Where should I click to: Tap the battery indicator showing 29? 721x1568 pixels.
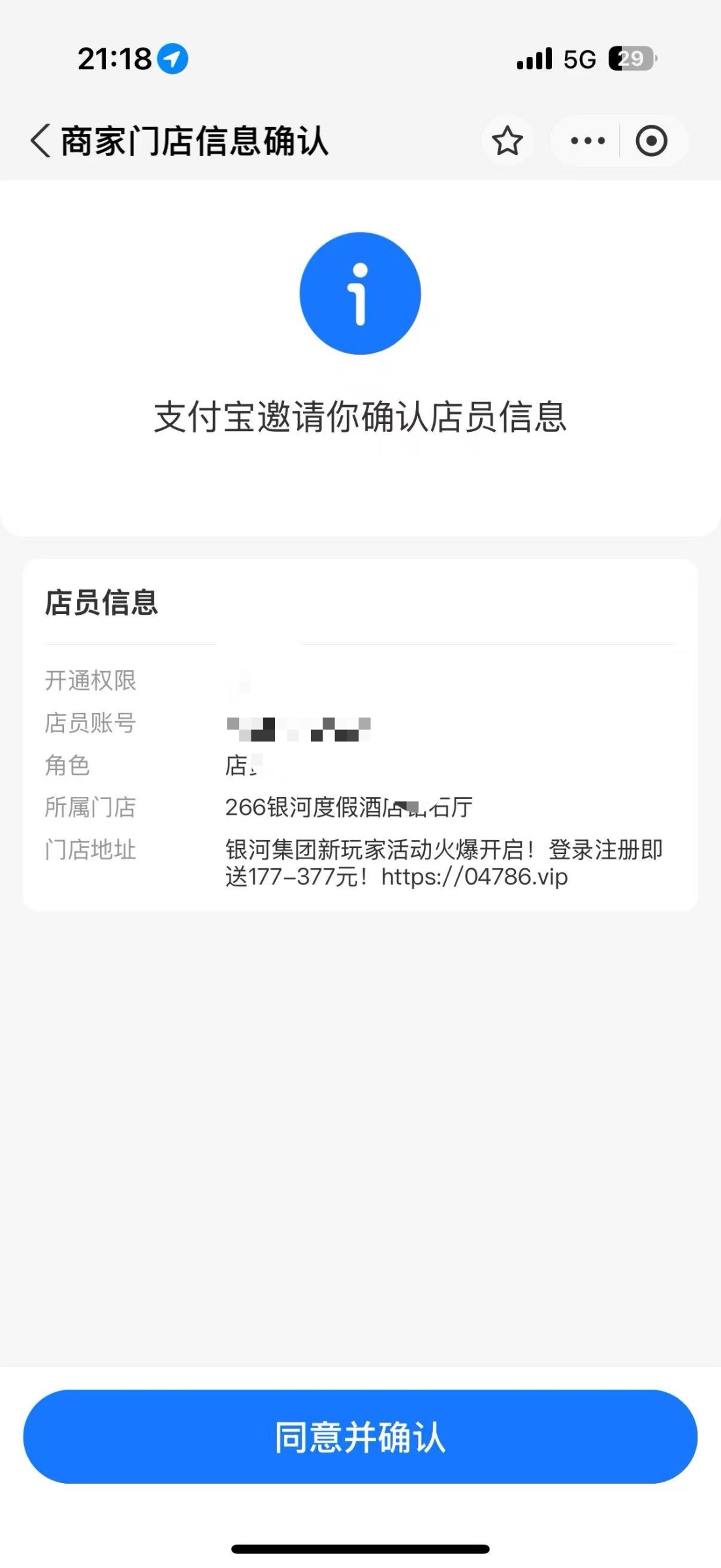629,58
